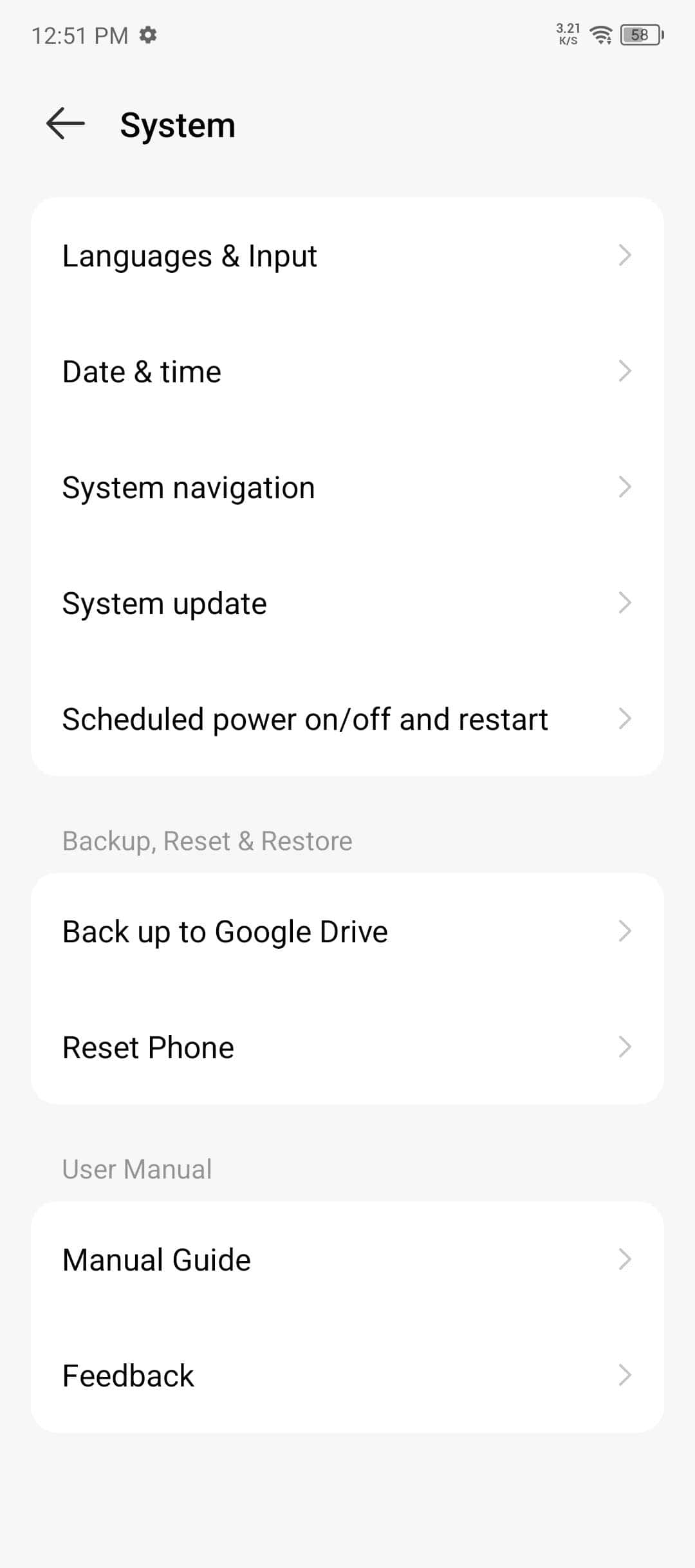Open System navigation options
This screenshot has width=695, height=1568.
(347, 487)
